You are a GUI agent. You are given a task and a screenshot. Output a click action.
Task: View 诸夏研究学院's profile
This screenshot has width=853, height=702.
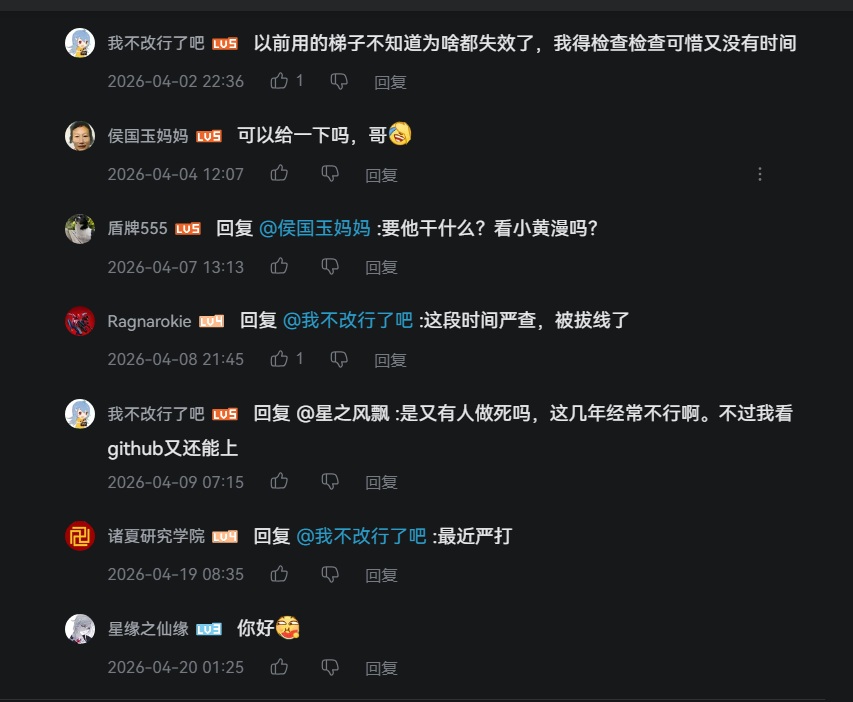click(x=80, y=536)
